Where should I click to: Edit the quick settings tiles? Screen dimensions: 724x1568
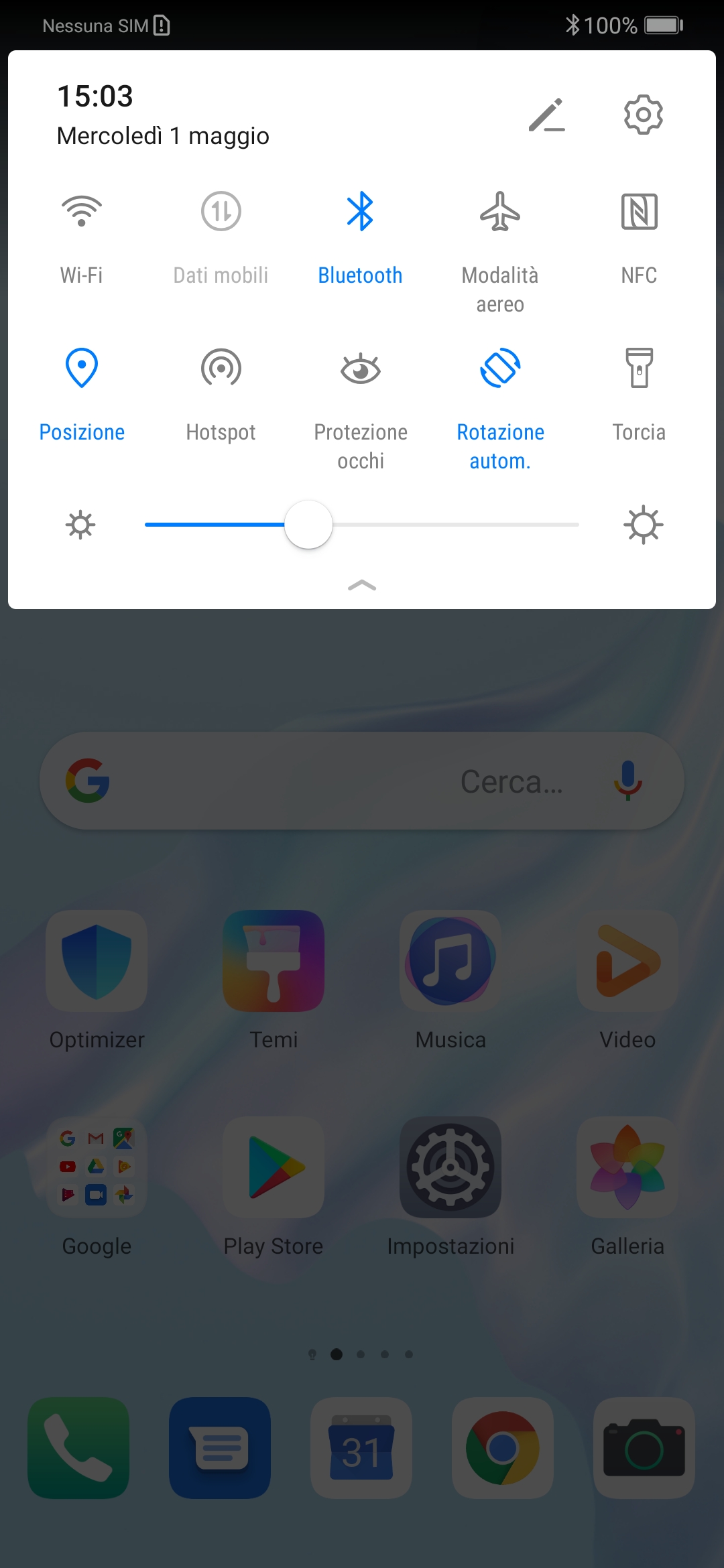tap(547, 115)
